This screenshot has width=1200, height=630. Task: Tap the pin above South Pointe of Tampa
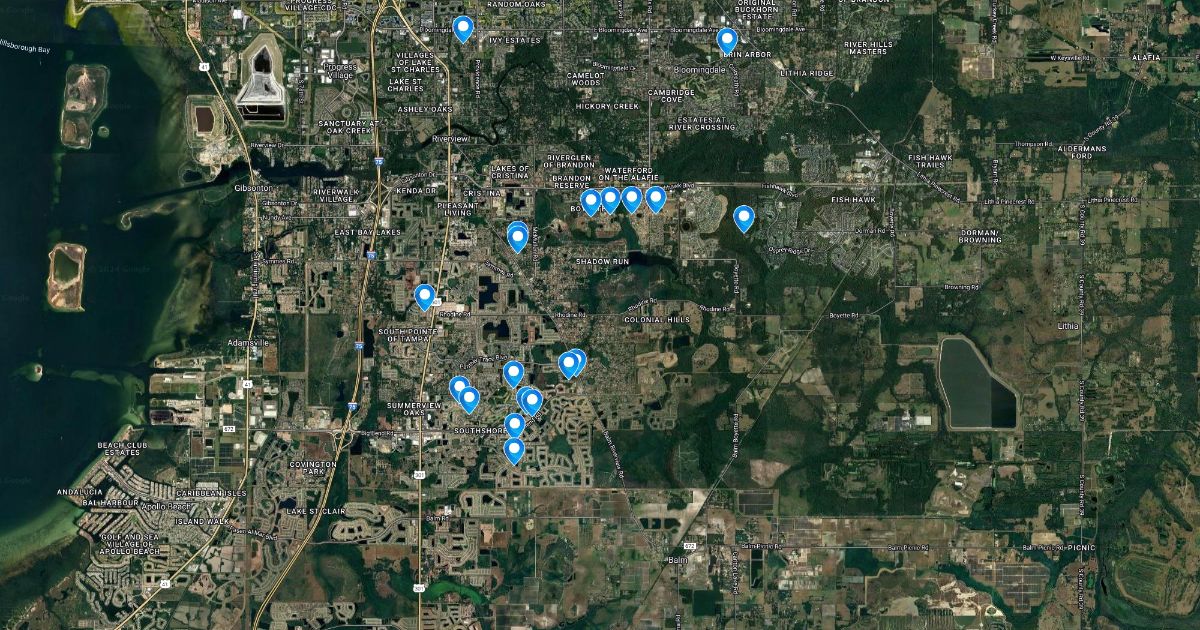425,296
